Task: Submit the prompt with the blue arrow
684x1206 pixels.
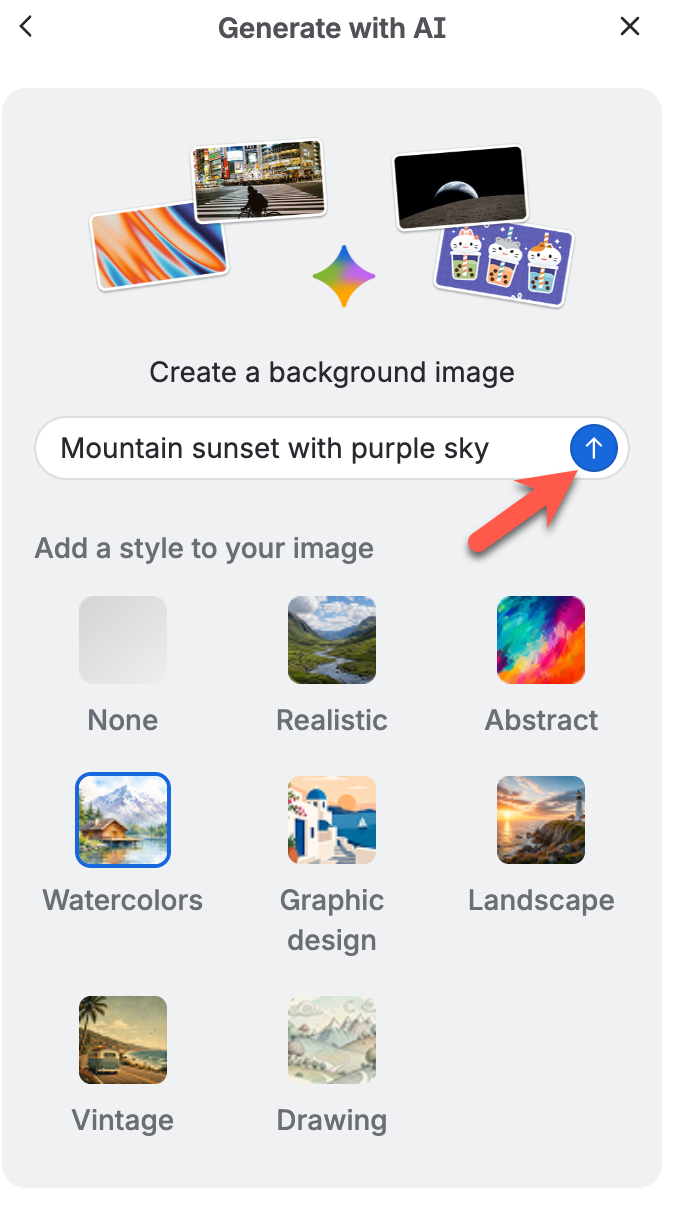Action: click(594, 448)
